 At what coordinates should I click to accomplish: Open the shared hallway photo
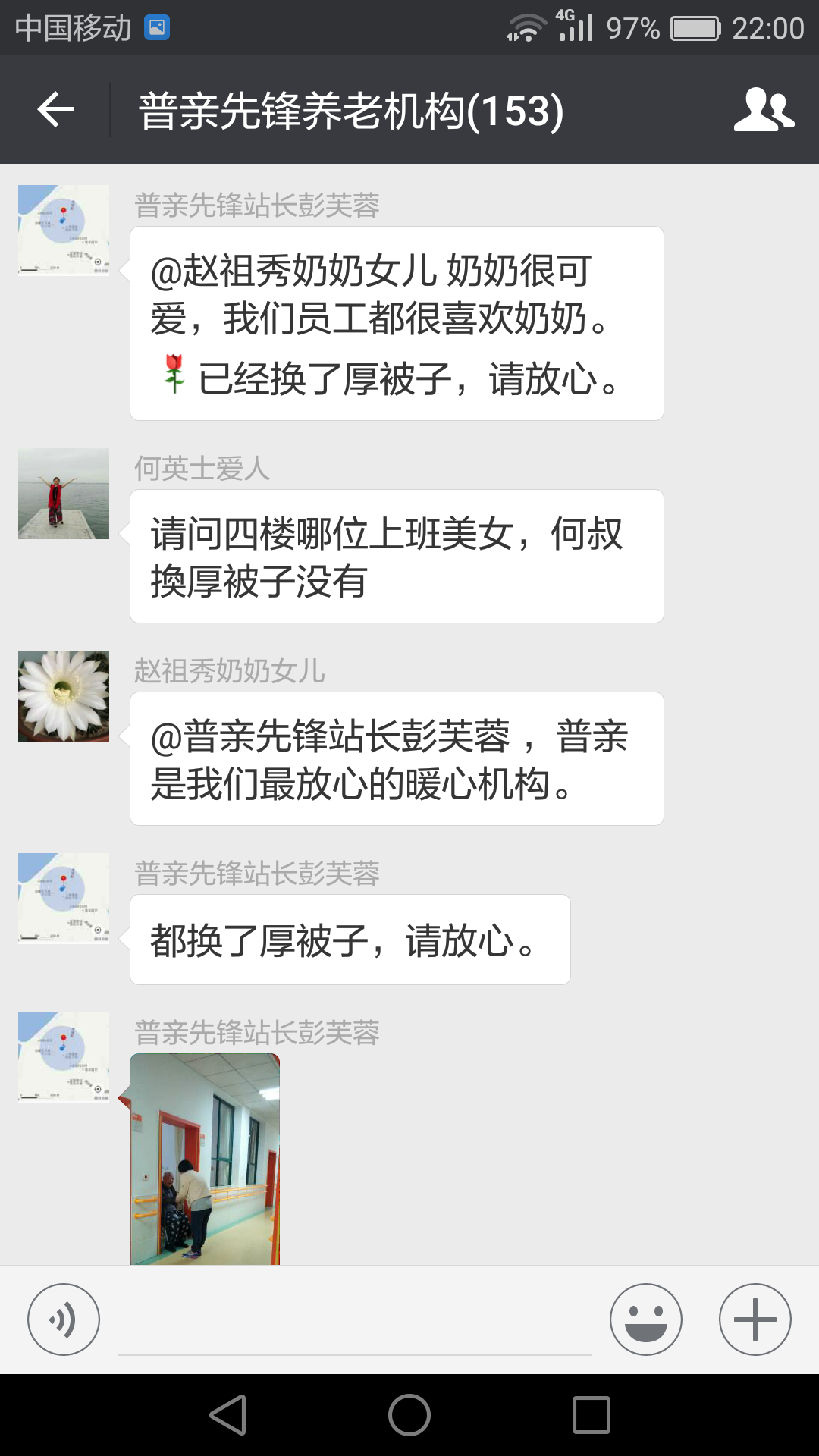coord(205,1159)
